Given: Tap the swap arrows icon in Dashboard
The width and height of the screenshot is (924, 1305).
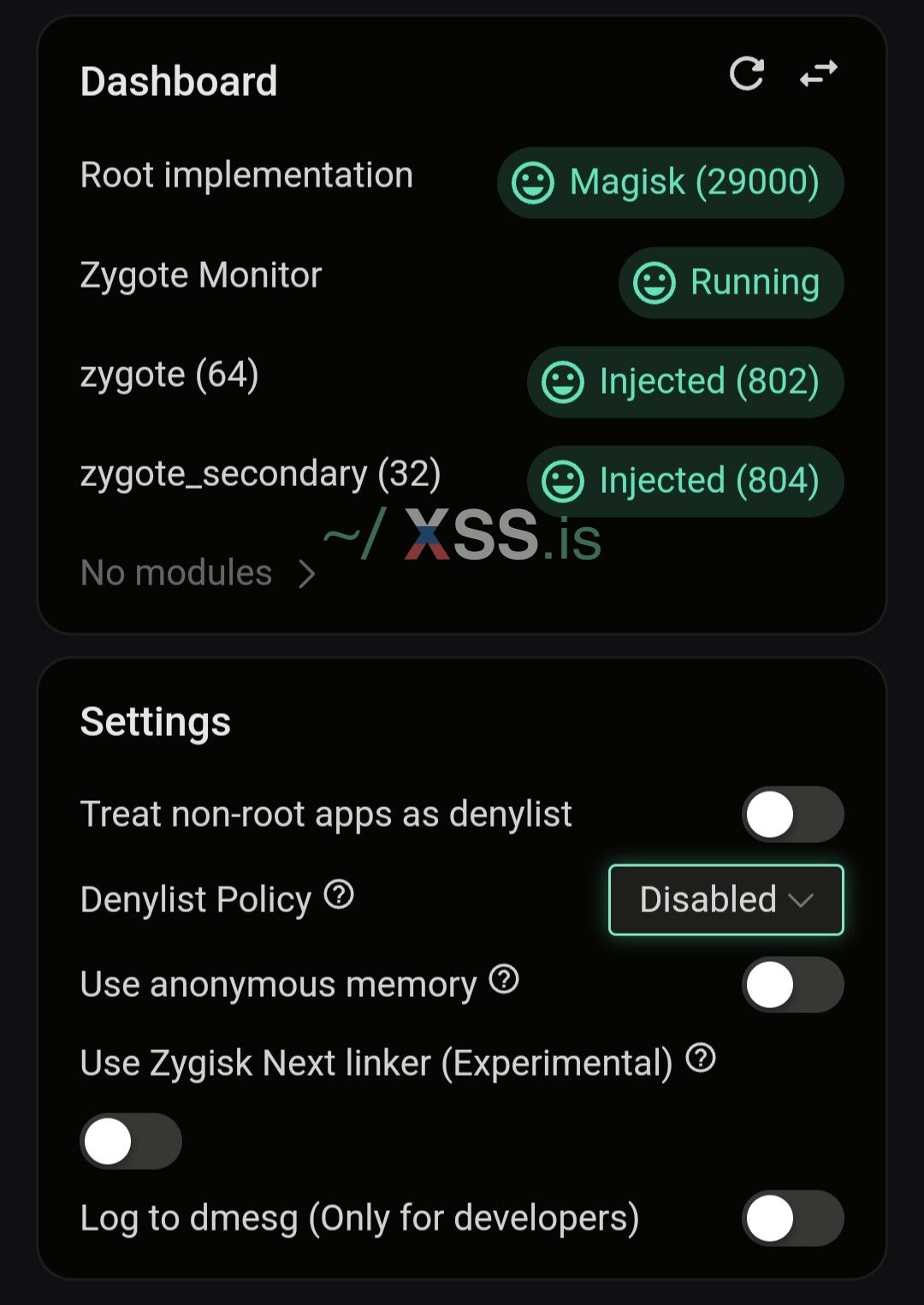Looking at the screenshot, I should [x=819, y=74].
